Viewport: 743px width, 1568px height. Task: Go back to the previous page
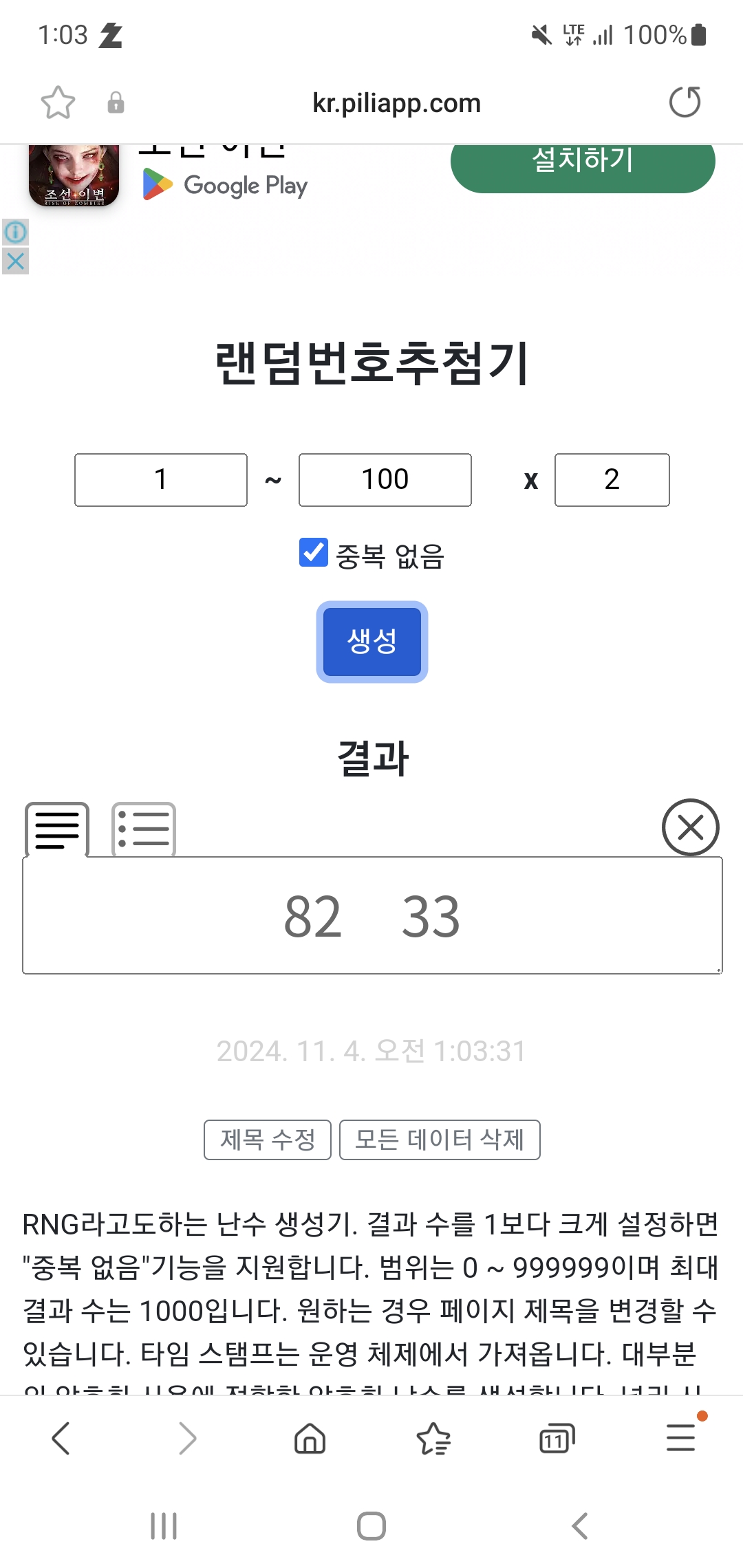point(61,1438)
